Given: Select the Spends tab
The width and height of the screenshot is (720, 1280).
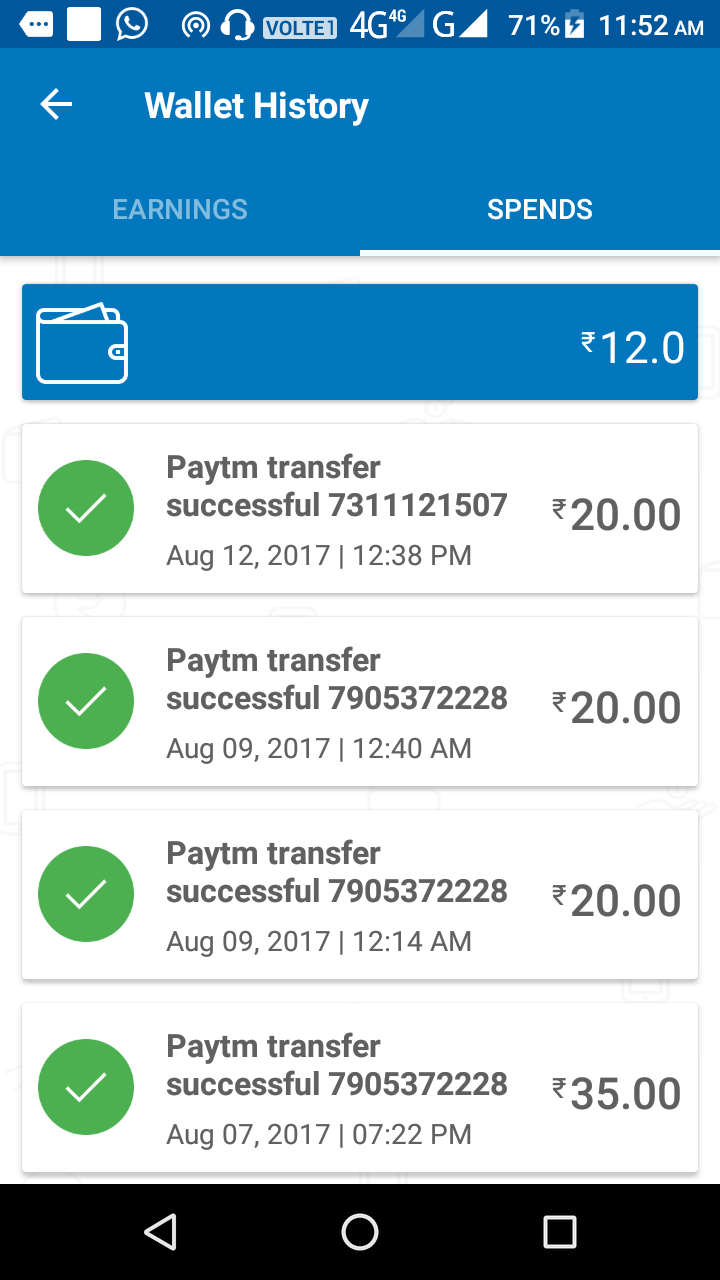Looking at the screenshot, I should 539,209.
